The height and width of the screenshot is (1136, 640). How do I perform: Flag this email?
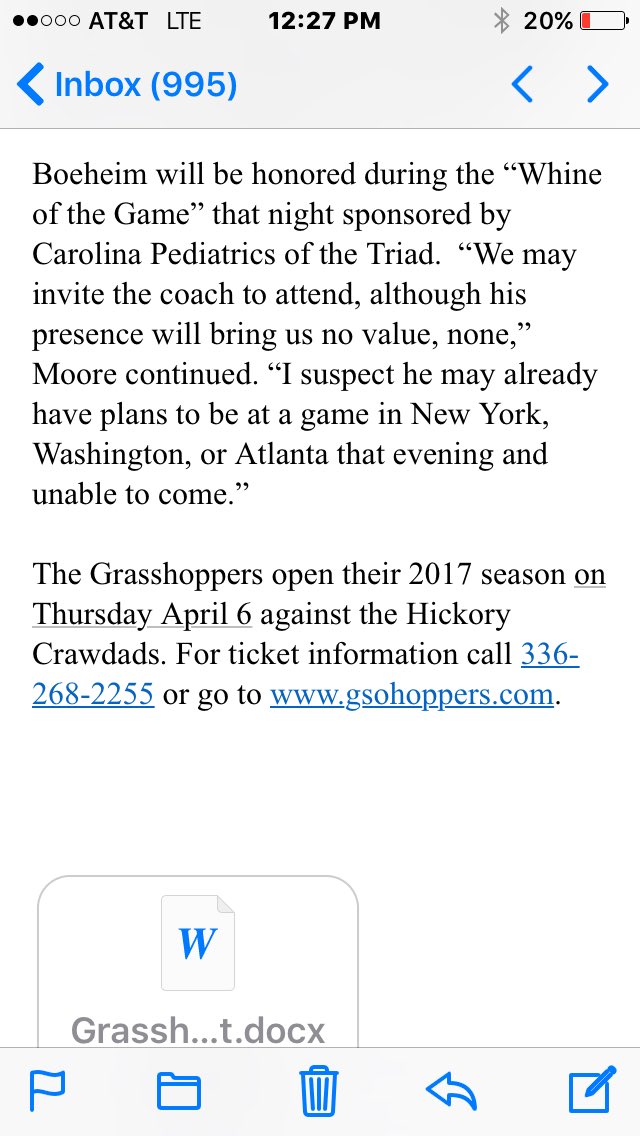pos(47,1091)
